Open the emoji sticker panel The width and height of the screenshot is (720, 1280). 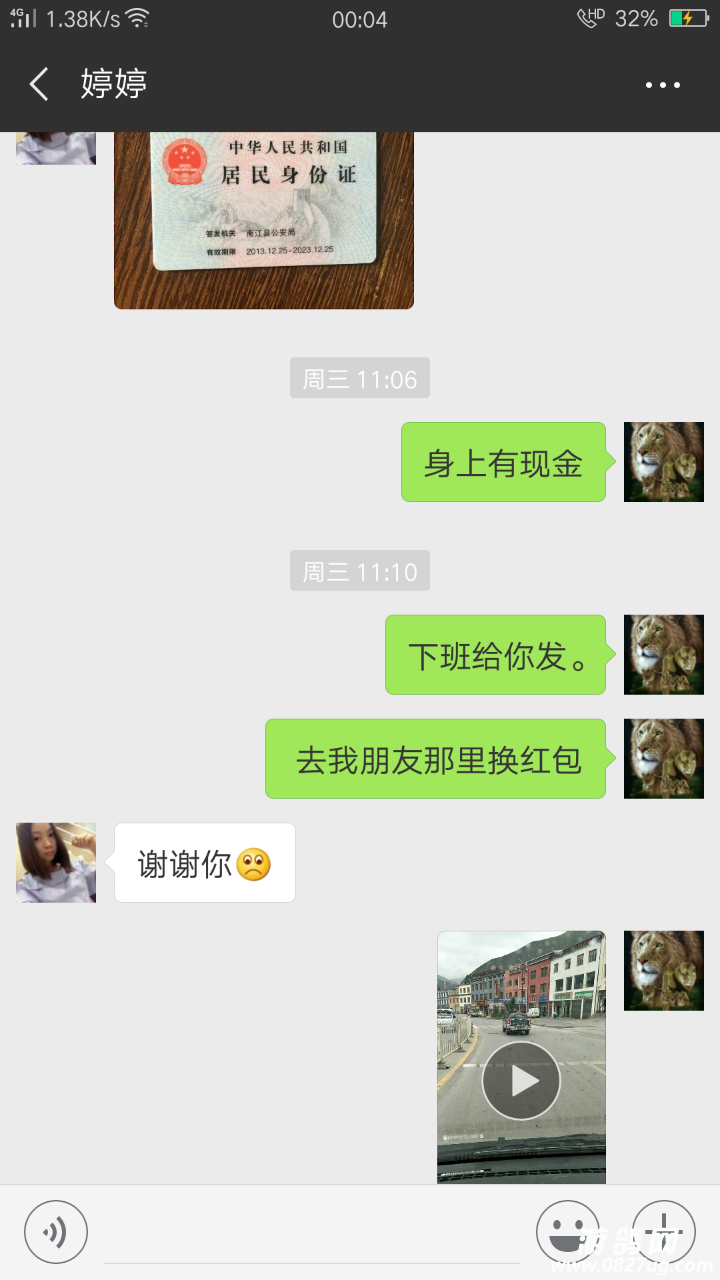[x=568, y=1232]
